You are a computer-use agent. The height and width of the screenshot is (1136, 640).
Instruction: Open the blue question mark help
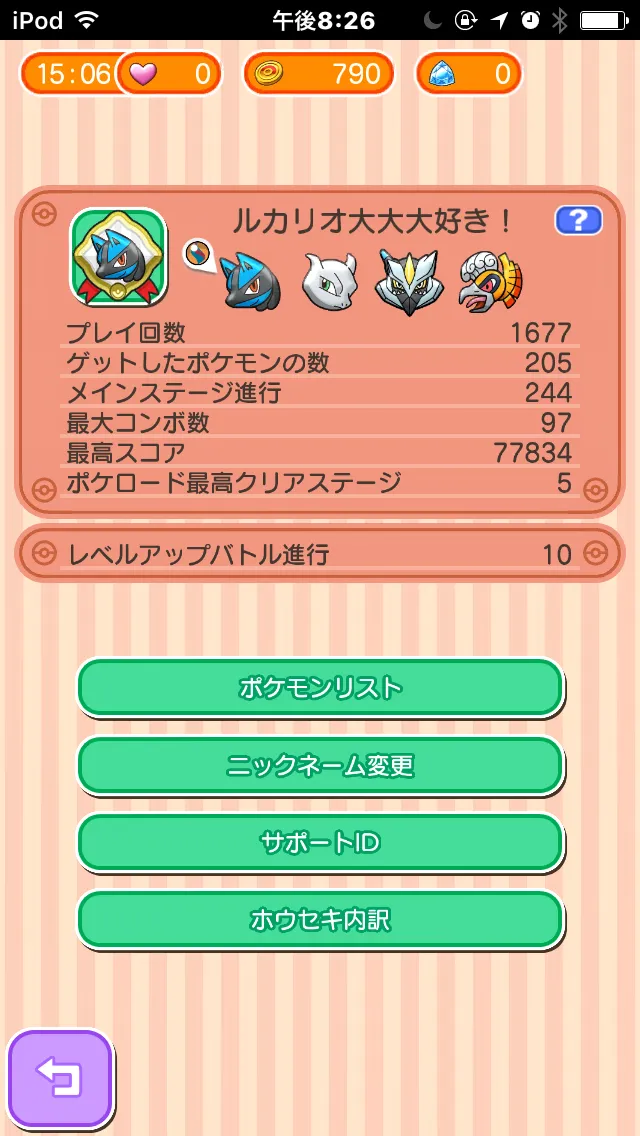pyautogui.click(x=578, y=220)
